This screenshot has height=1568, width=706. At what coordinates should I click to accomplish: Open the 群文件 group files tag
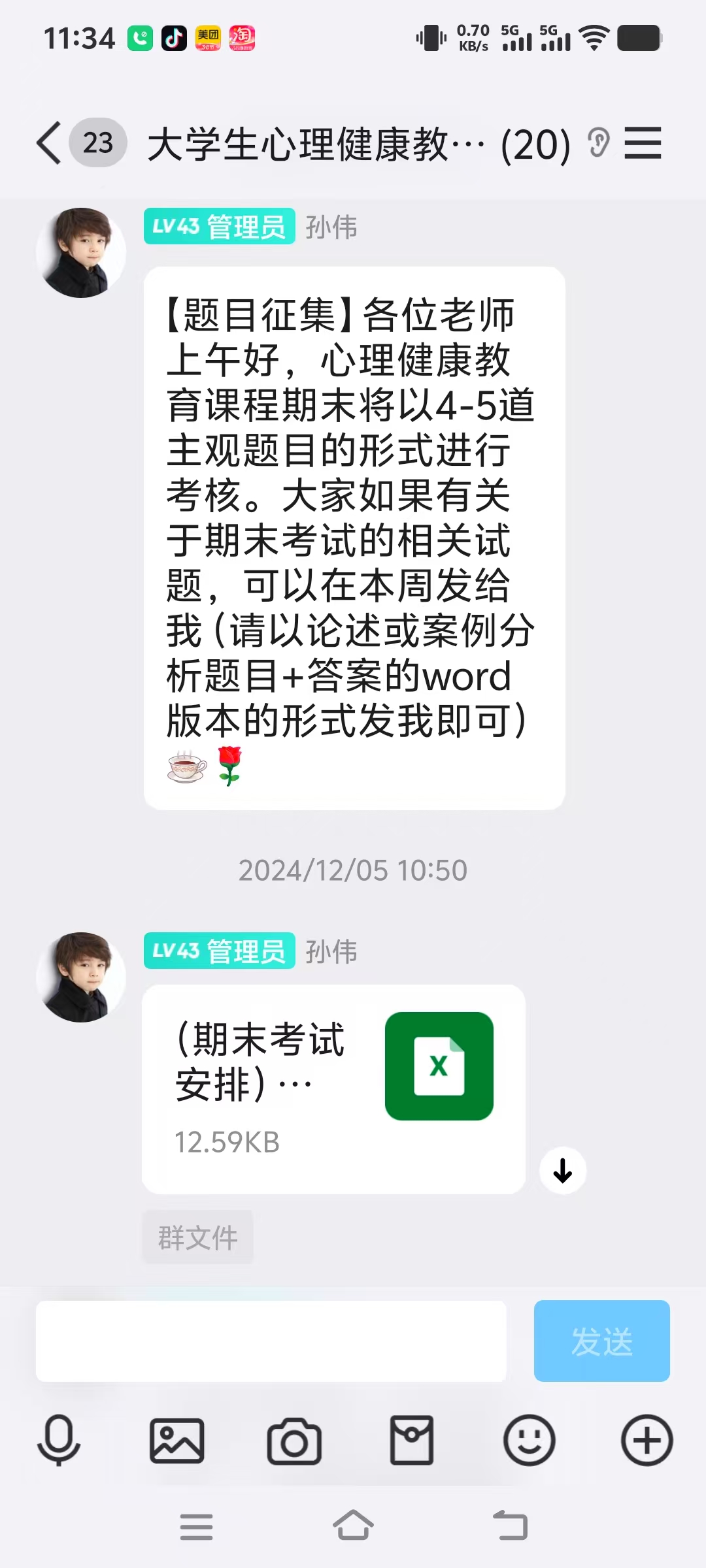[x=197, y=1237]
